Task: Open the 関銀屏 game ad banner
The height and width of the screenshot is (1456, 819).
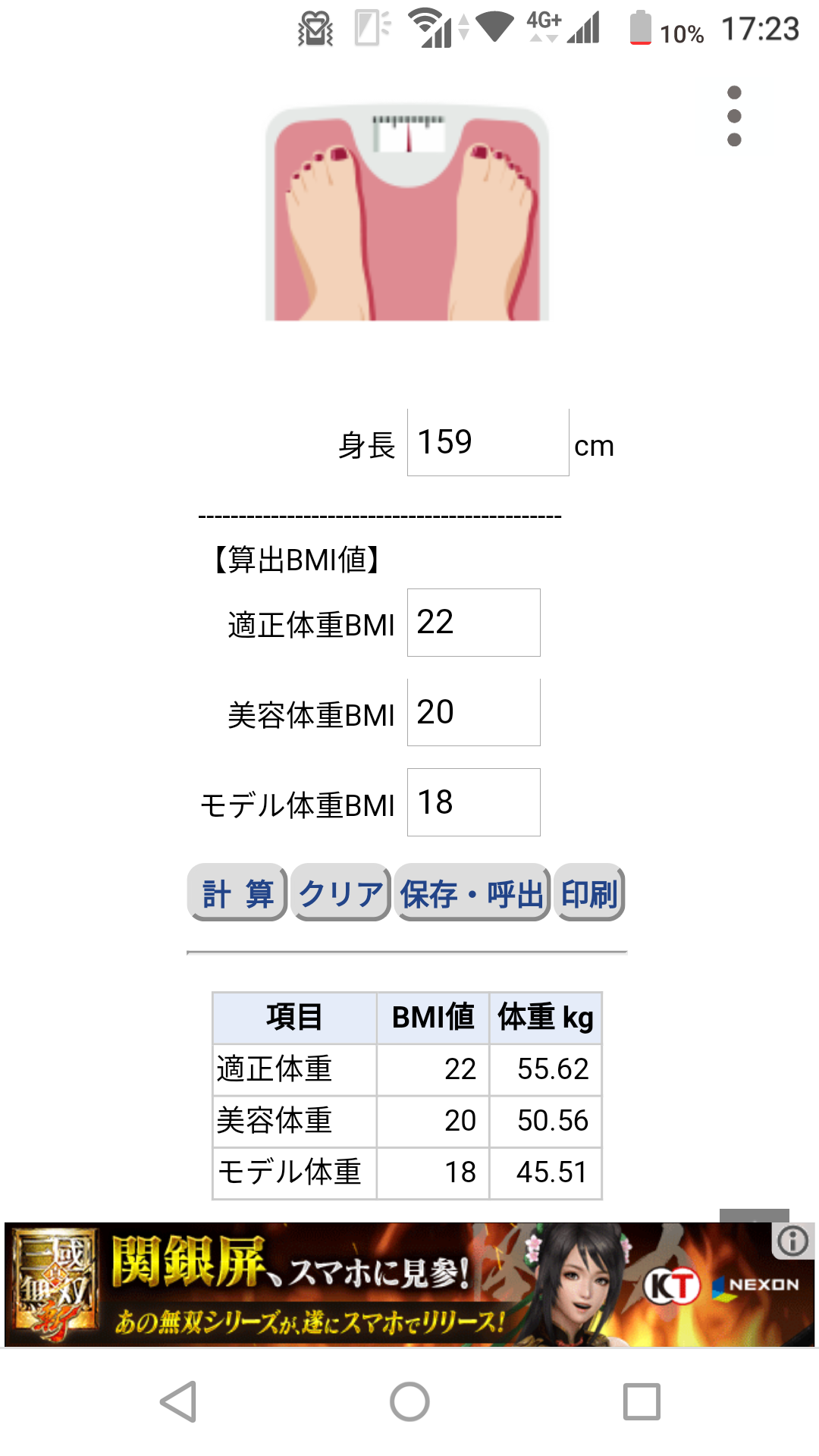Action: click(379, 1285)
